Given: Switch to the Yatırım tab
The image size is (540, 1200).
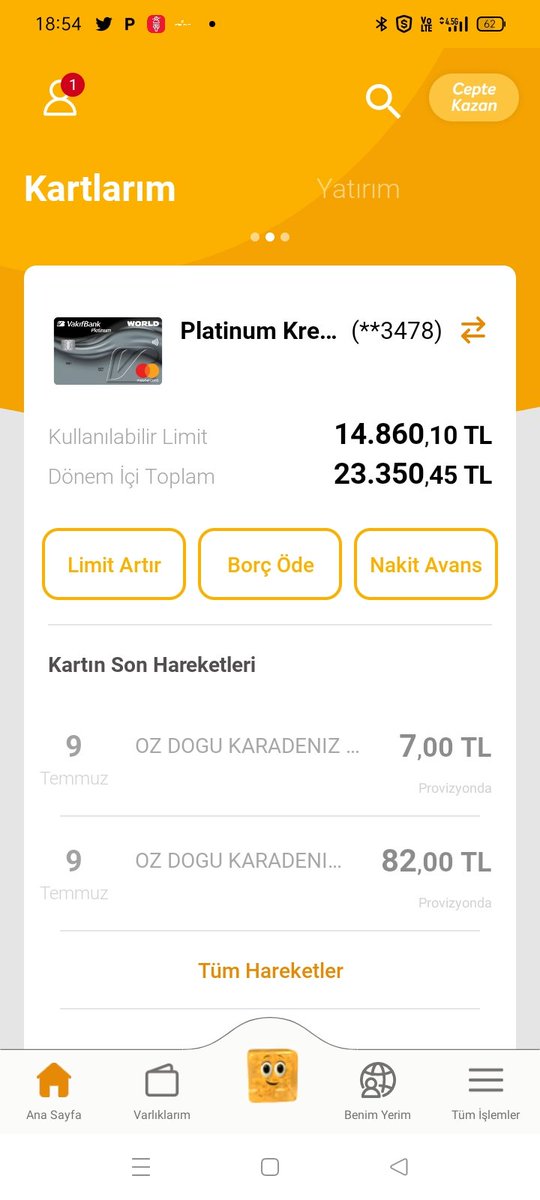Looking at the screenshot, I should pyautogui.click(x=358, y=189).
